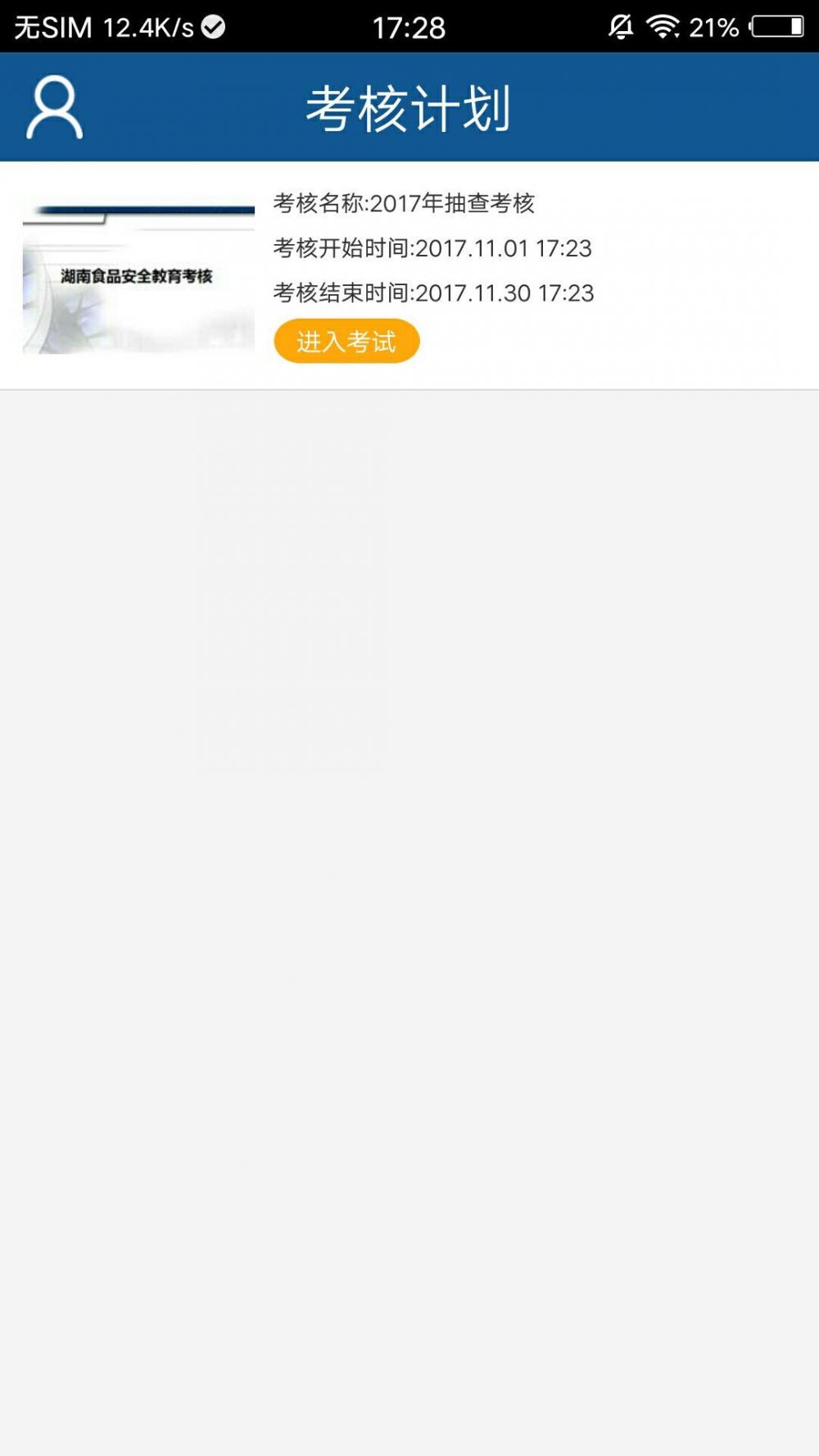Tap the 进入考试 button

point(346,341)
